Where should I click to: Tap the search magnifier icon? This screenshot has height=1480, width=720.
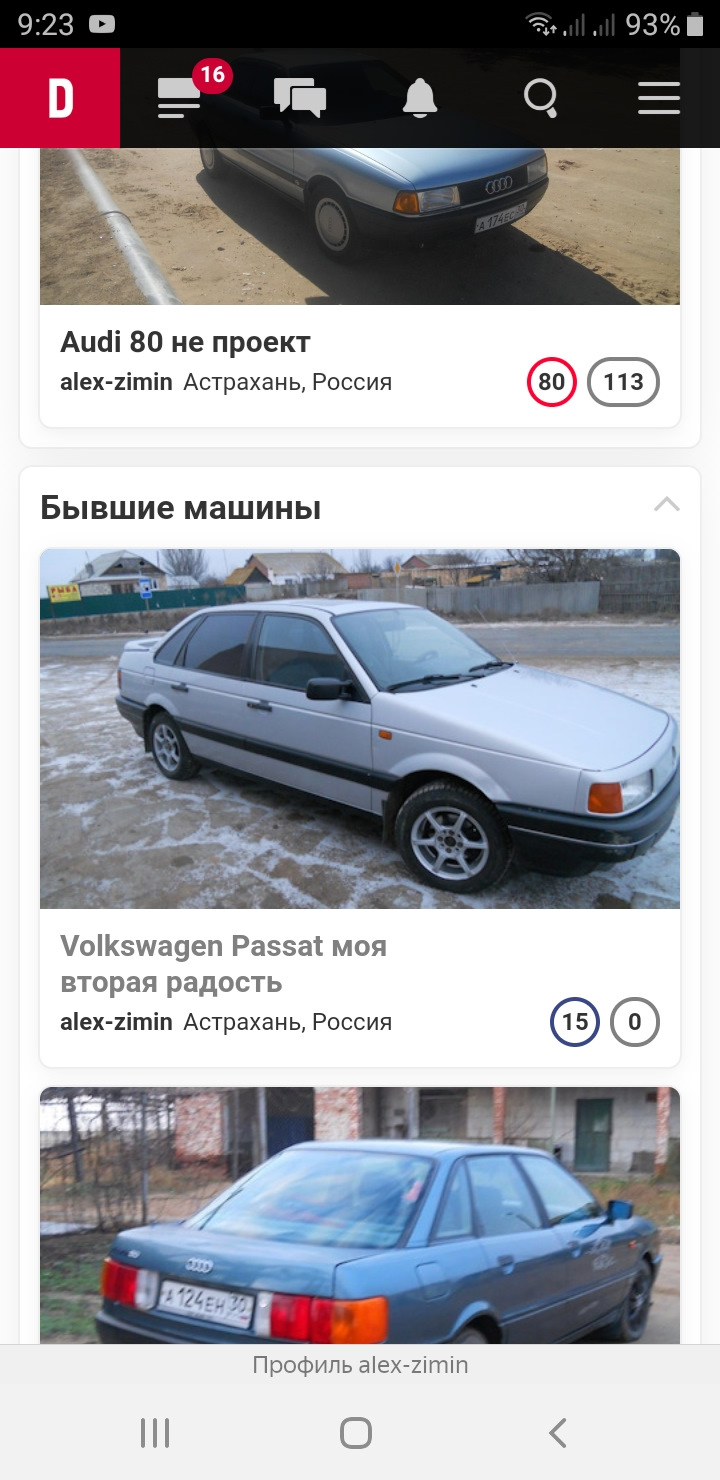point(540,98)
